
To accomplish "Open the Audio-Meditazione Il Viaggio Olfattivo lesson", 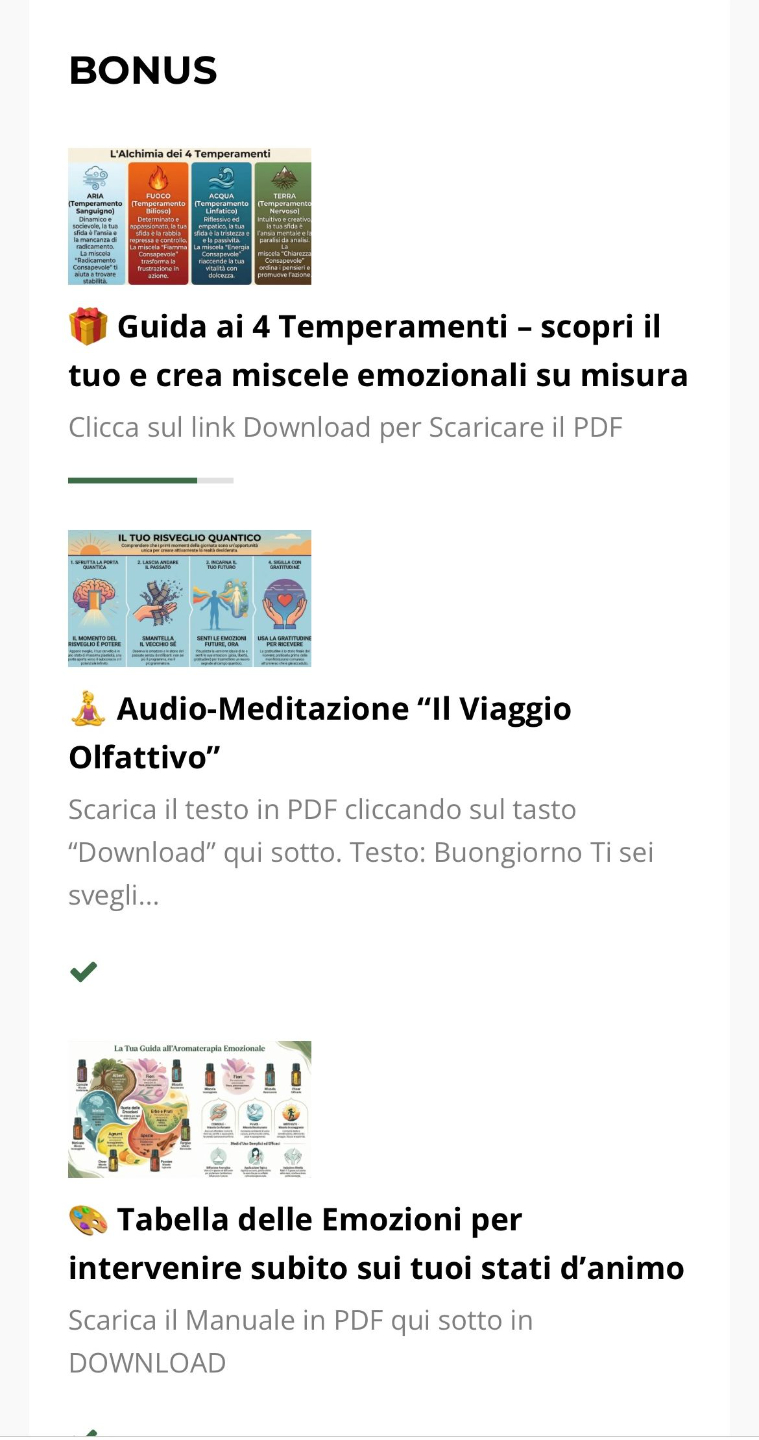I will (x=320, y=733).
